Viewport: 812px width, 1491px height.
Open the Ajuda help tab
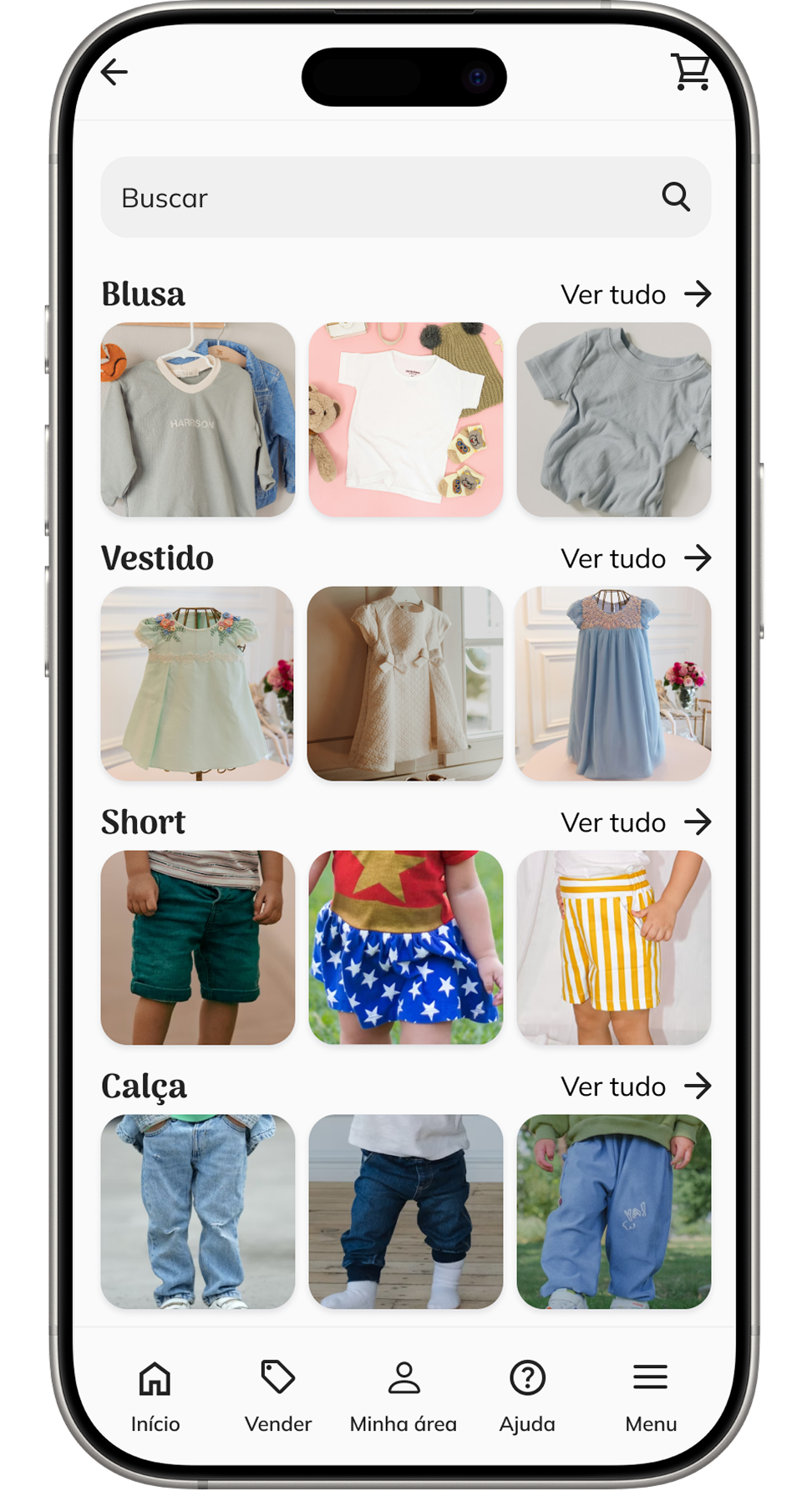tap(527, 1396)
